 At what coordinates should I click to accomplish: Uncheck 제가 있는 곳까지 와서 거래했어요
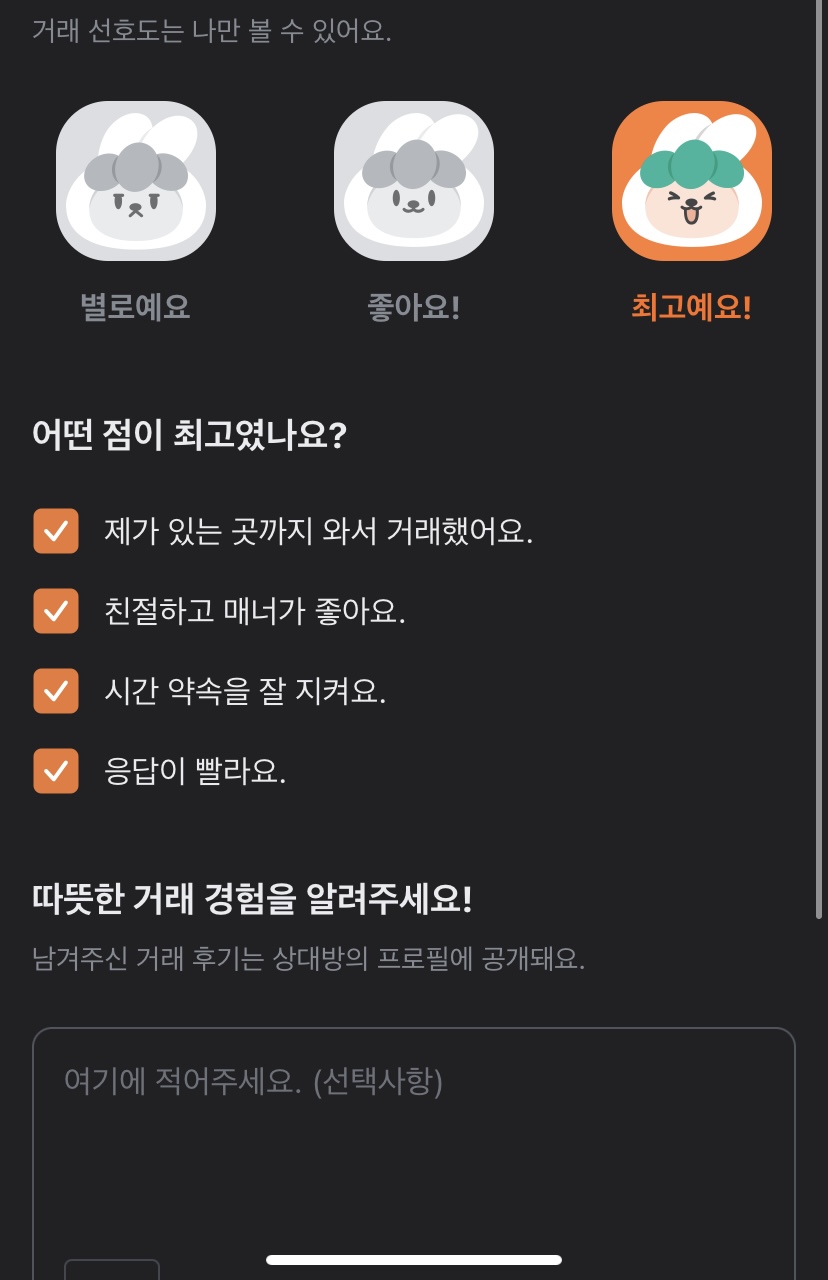pos(56,531)
